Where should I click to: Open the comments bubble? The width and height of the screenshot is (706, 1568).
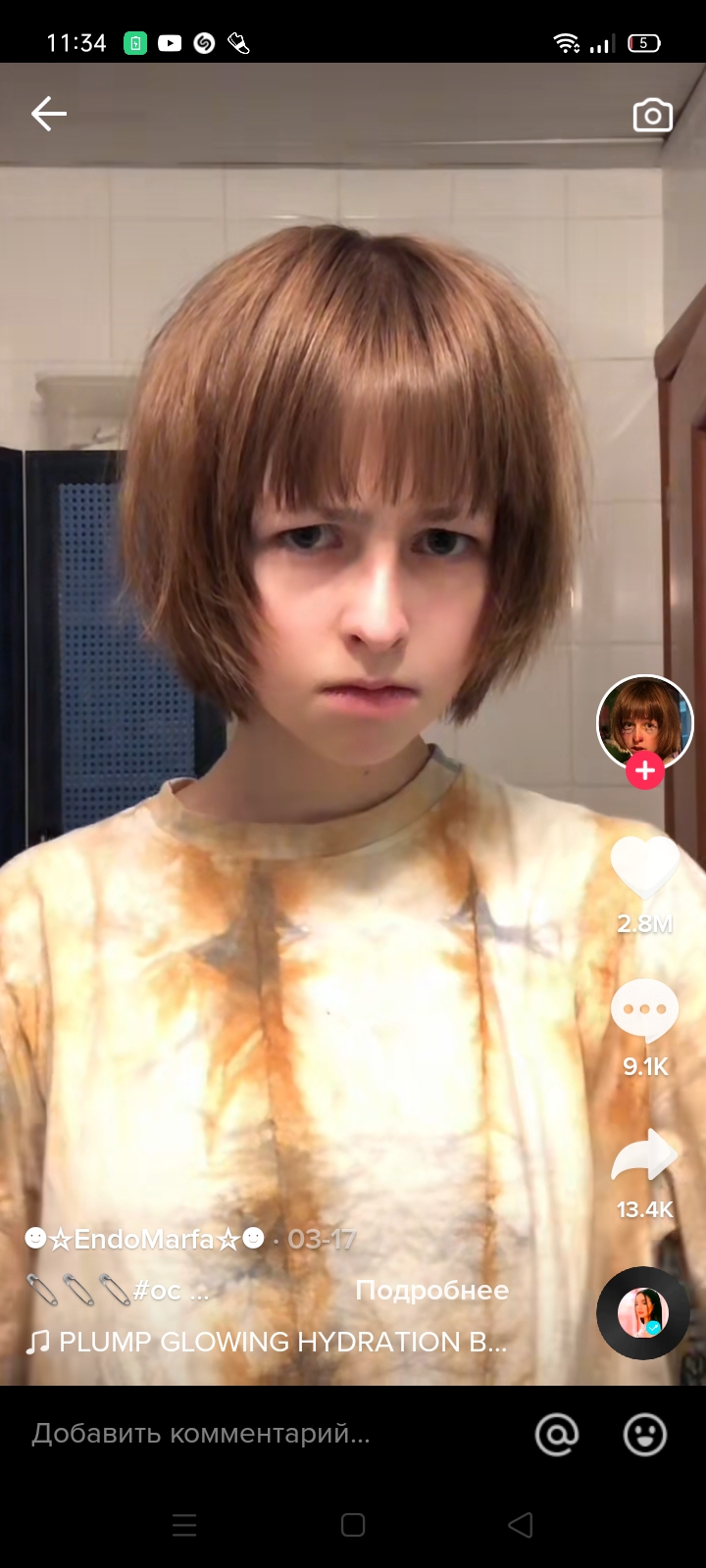(644, 1010)
